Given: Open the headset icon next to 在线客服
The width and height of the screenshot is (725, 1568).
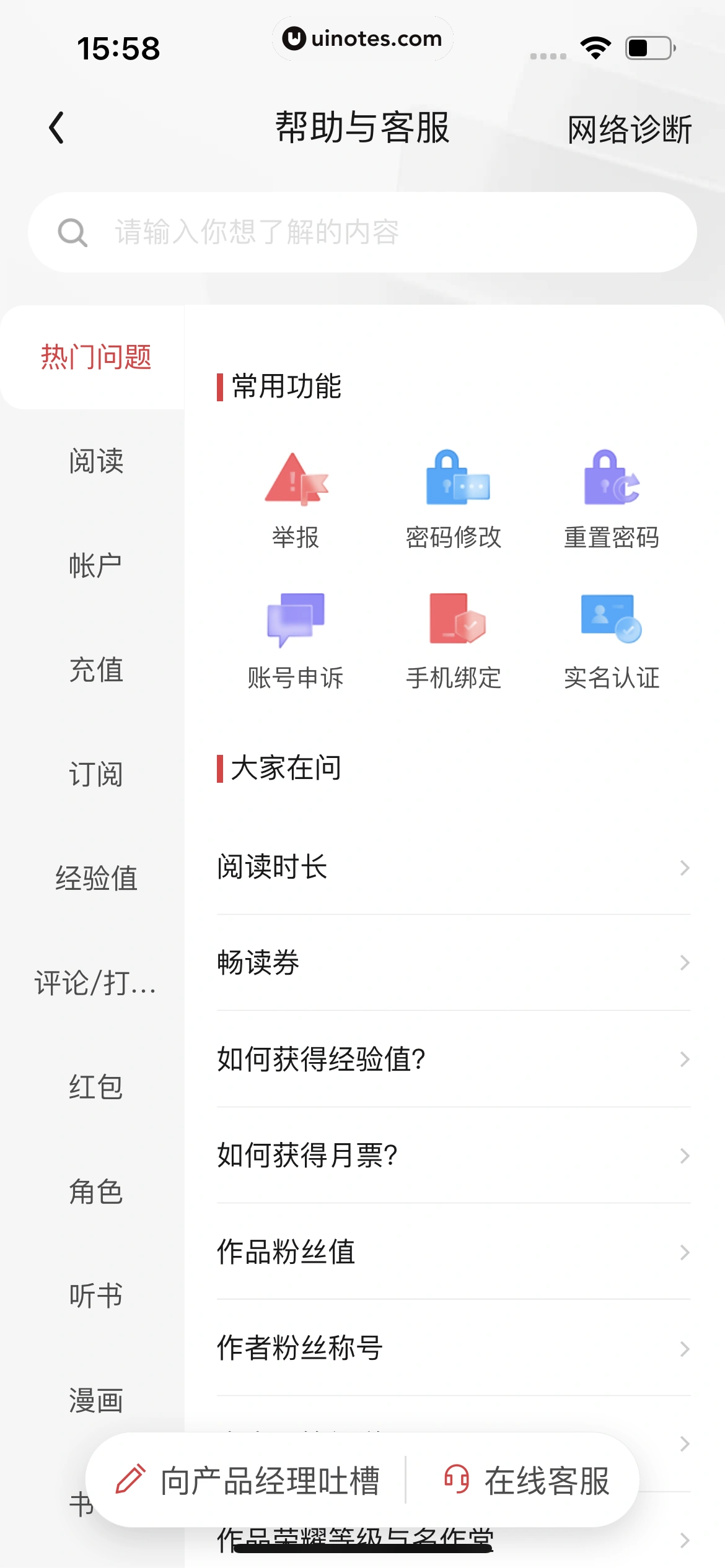Looking at the screenshot, I should (457, 1479).
